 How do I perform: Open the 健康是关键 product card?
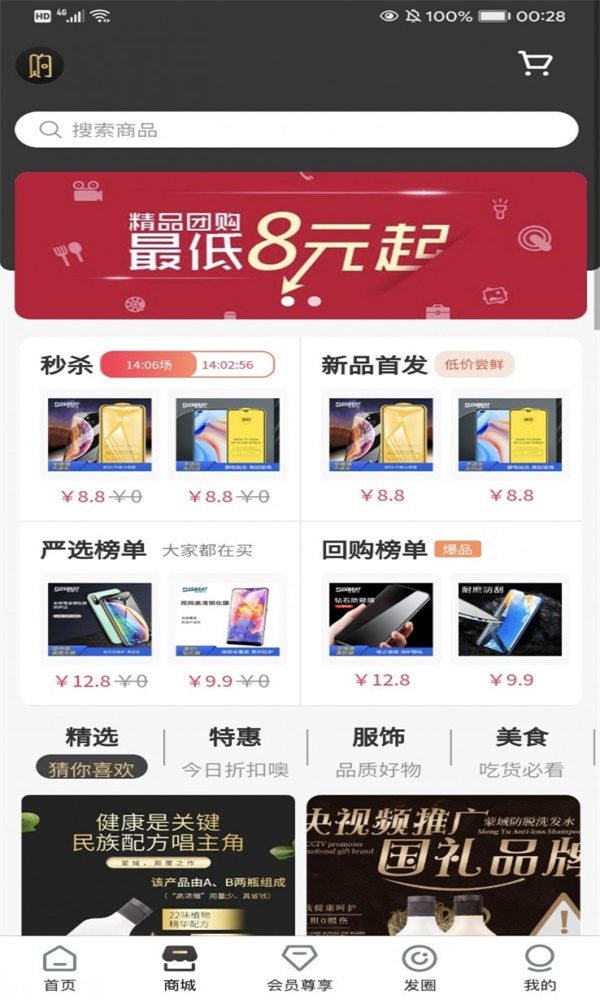(x=158, y=865)
